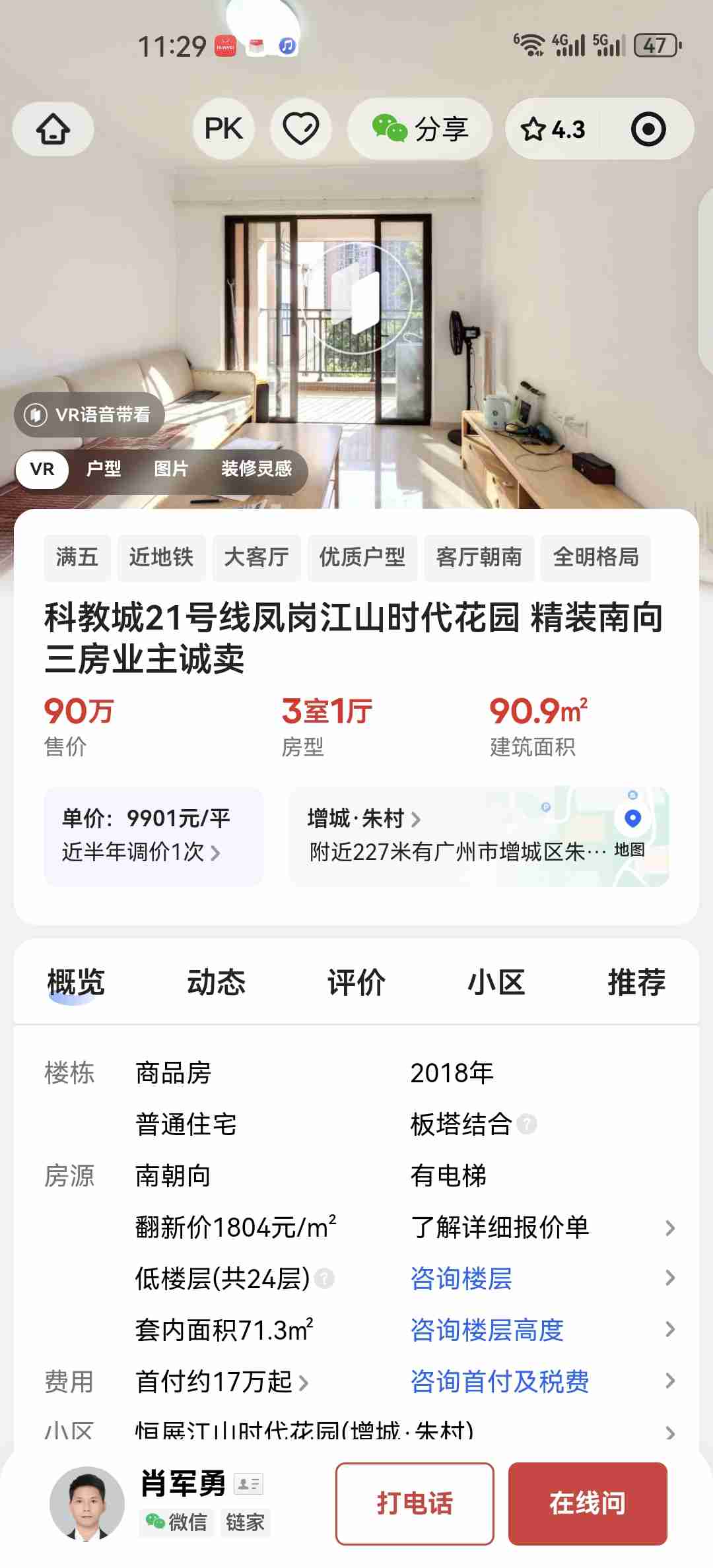
Task: Open the 装修灵感 tab
Action: (256, 469)
